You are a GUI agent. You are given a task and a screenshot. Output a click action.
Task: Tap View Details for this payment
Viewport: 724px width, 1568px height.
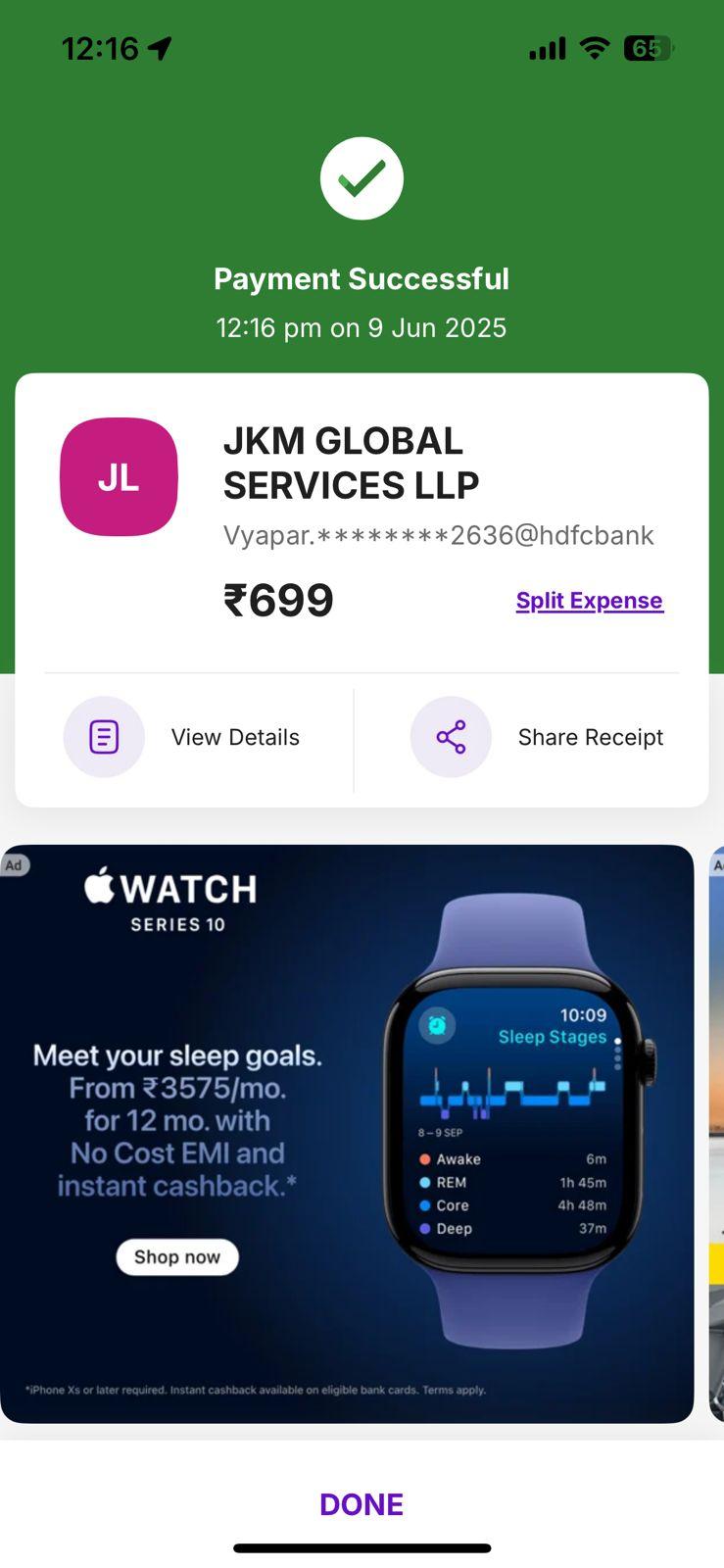tap(183, 737)
